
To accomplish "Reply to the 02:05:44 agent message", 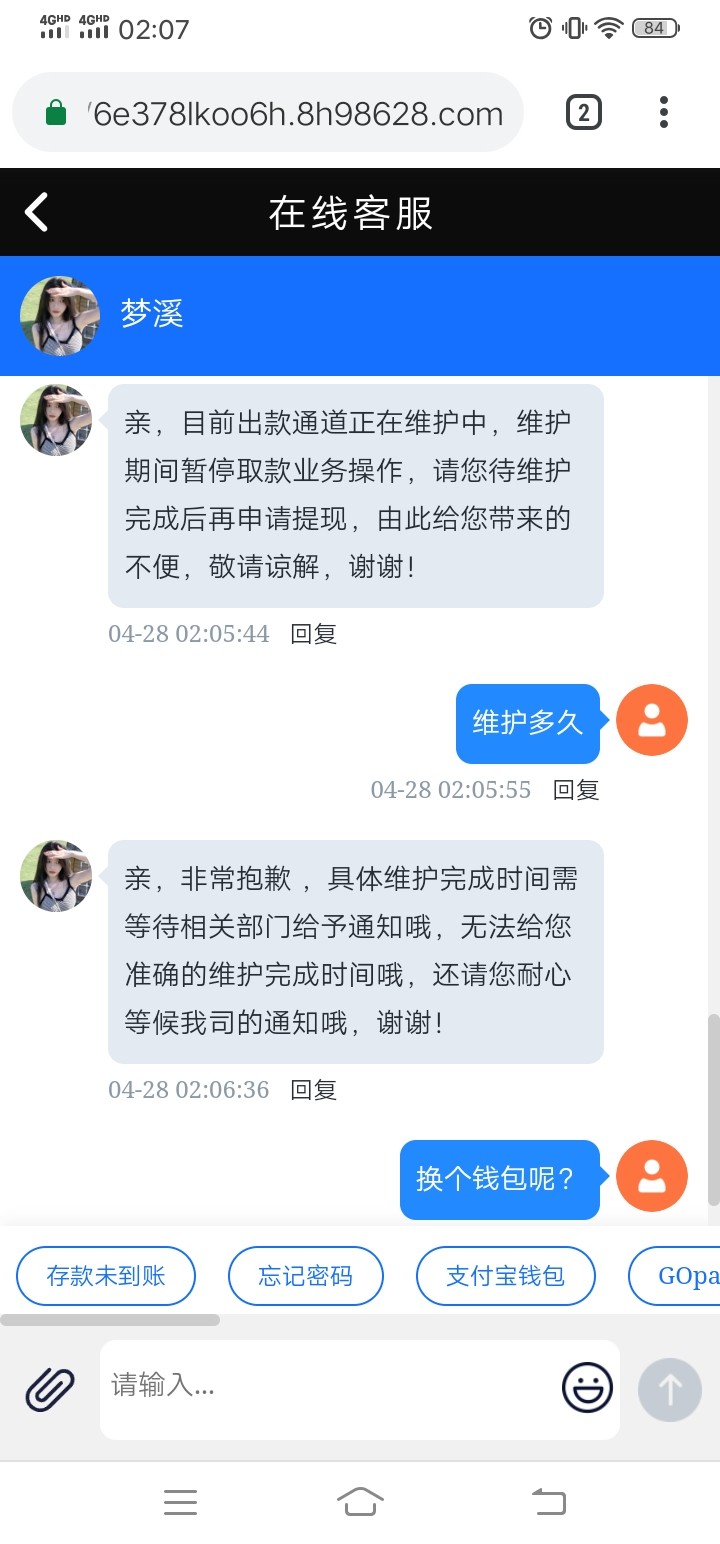I will tap(313, 634).
